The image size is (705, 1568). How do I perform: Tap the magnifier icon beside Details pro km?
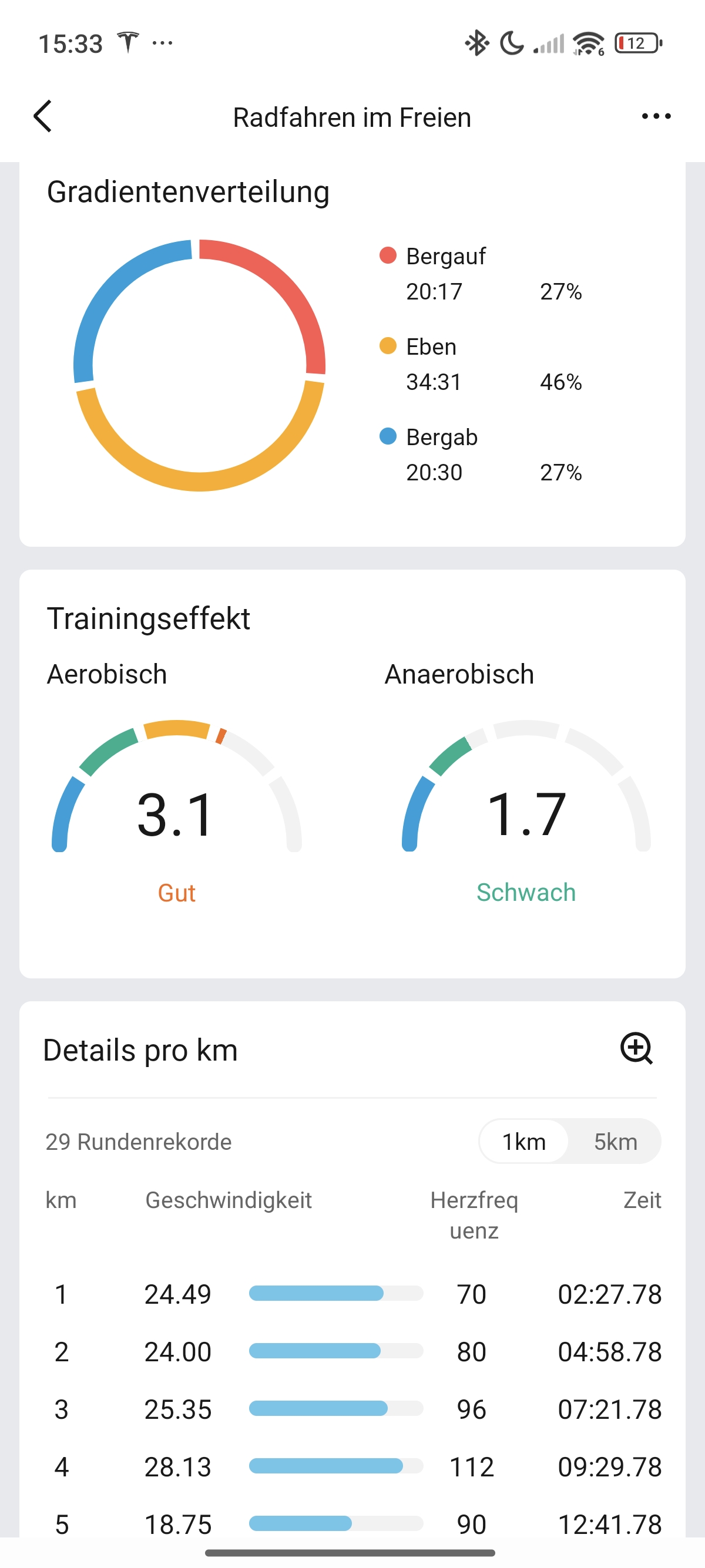coord(636,1048)
